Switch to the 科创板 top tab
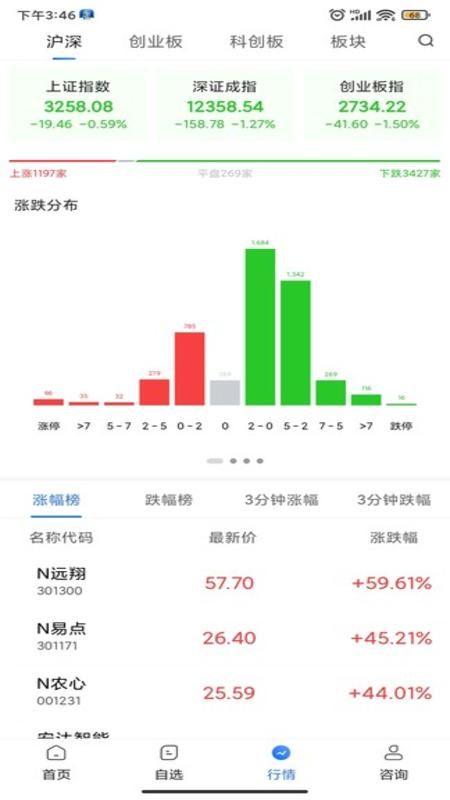This screenshot has height=800, width=450. (256, 42)
